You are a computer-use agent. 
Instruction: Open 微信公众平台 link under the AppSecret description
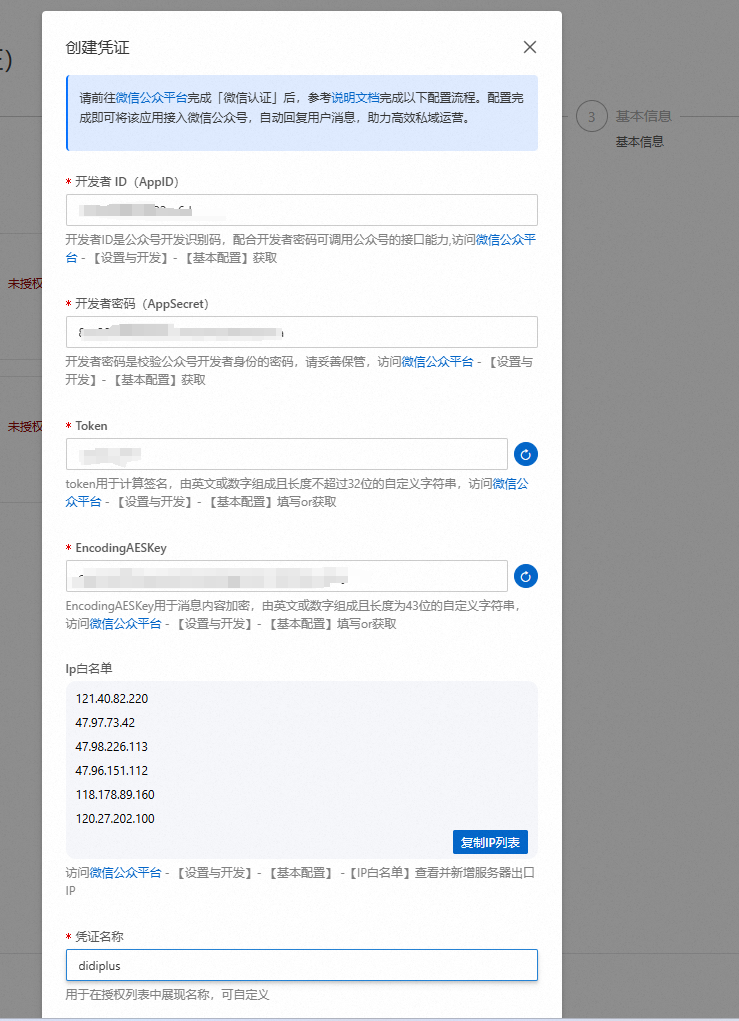coord(438,362)
